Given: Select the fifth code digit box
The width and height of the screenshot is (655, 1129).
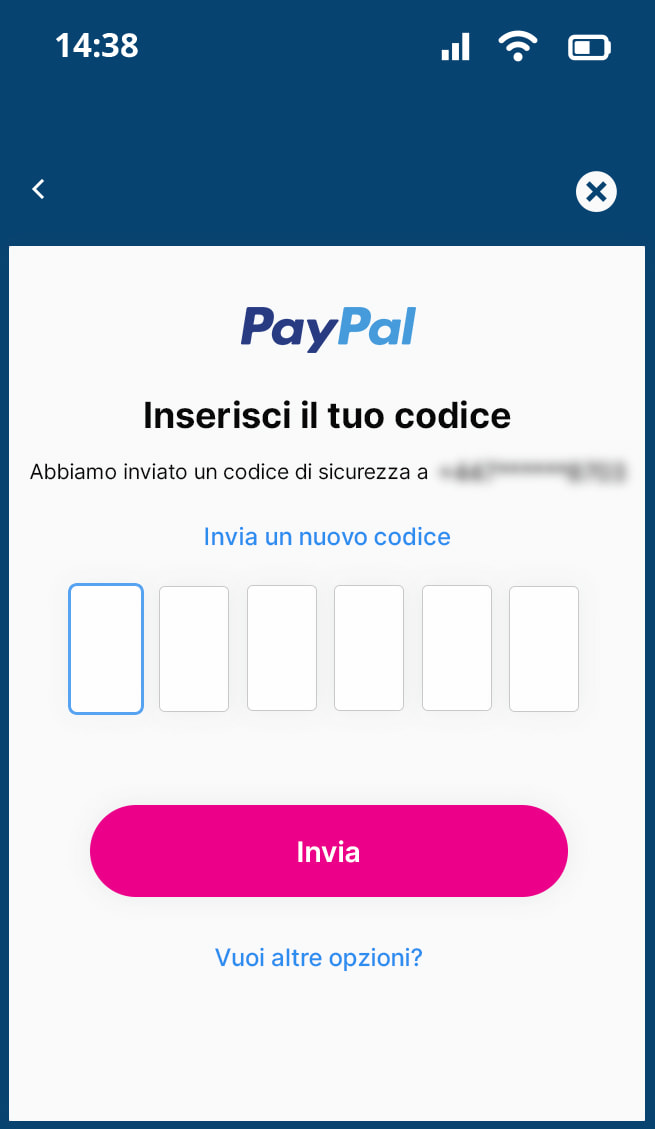Looking at the screenshot, I should click(x=456, y=648).
